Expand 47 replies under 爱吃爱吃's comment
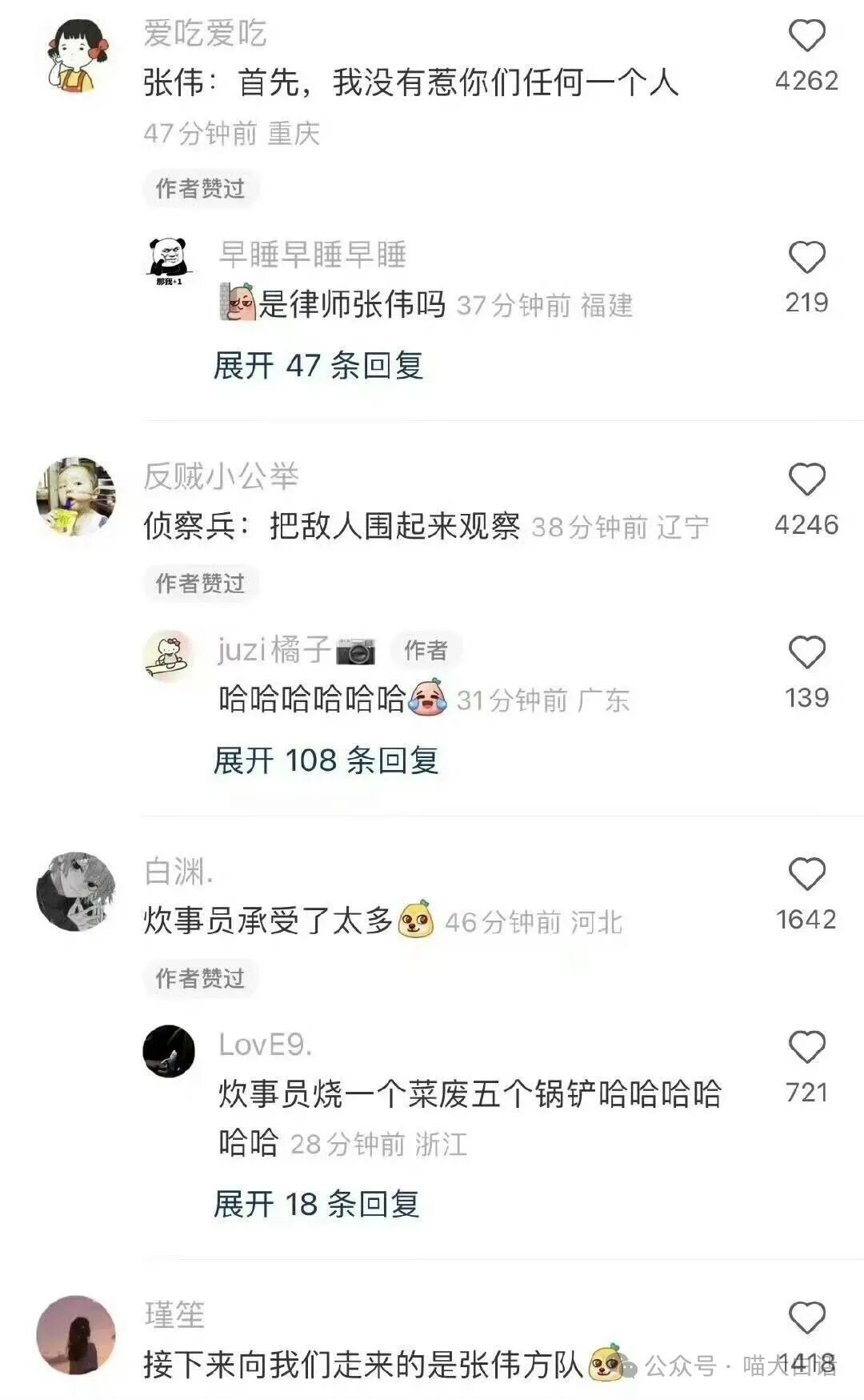The width and height of the screenshot is (864, 1400). coord(318,366)
